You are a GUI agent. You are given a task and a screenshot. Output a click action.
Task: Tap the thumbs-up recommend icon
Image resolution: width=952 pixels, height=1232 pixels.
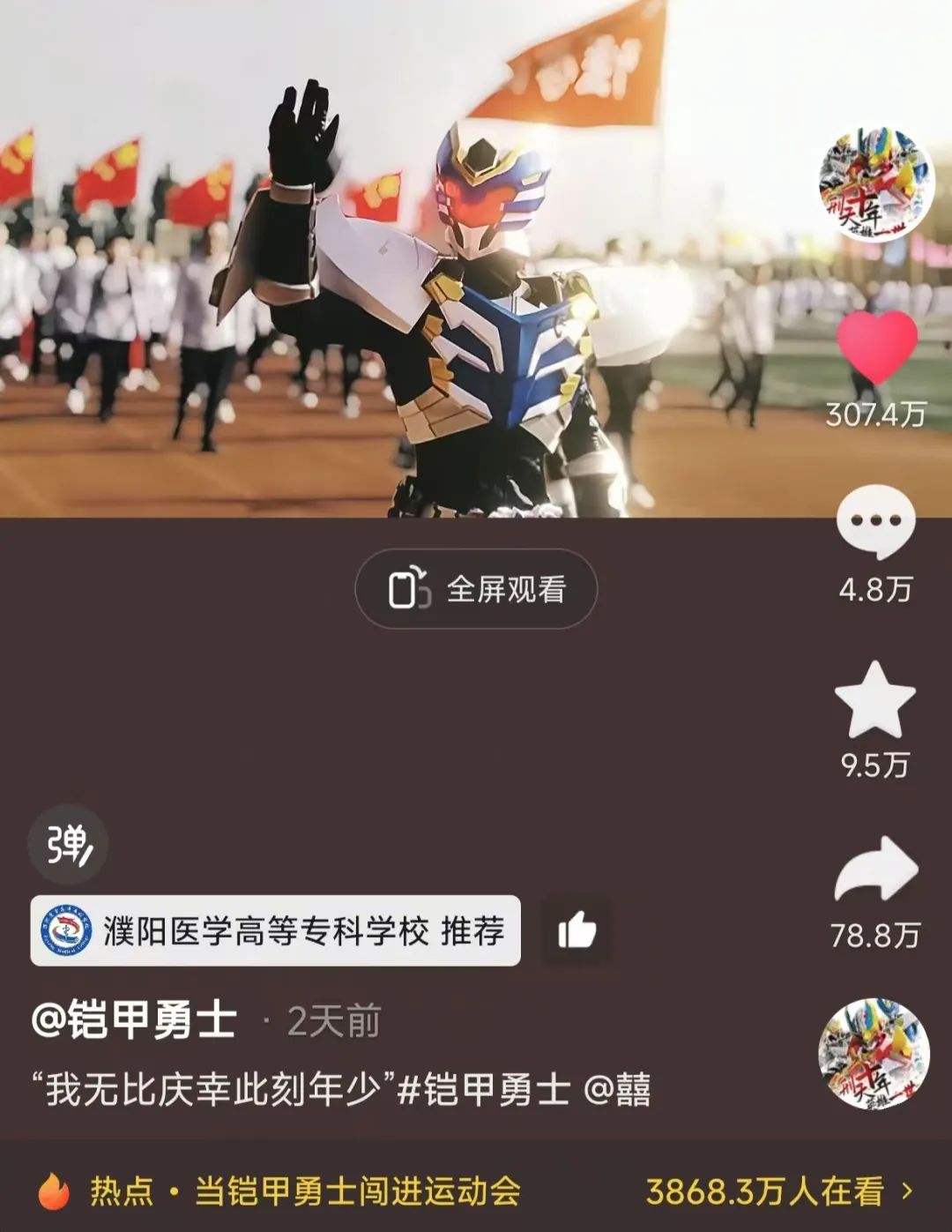pos(576,931)
